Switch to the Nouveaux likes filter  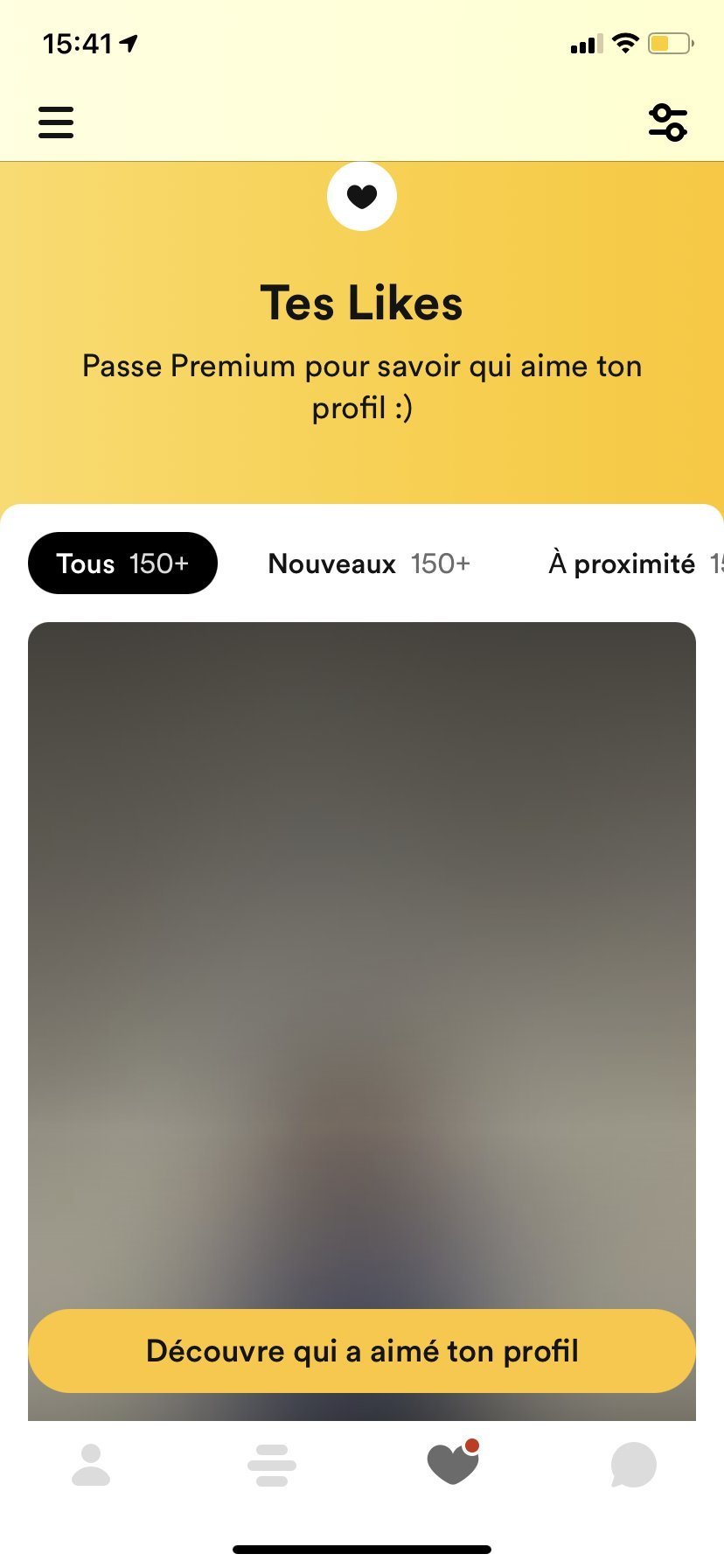point(368,563)
